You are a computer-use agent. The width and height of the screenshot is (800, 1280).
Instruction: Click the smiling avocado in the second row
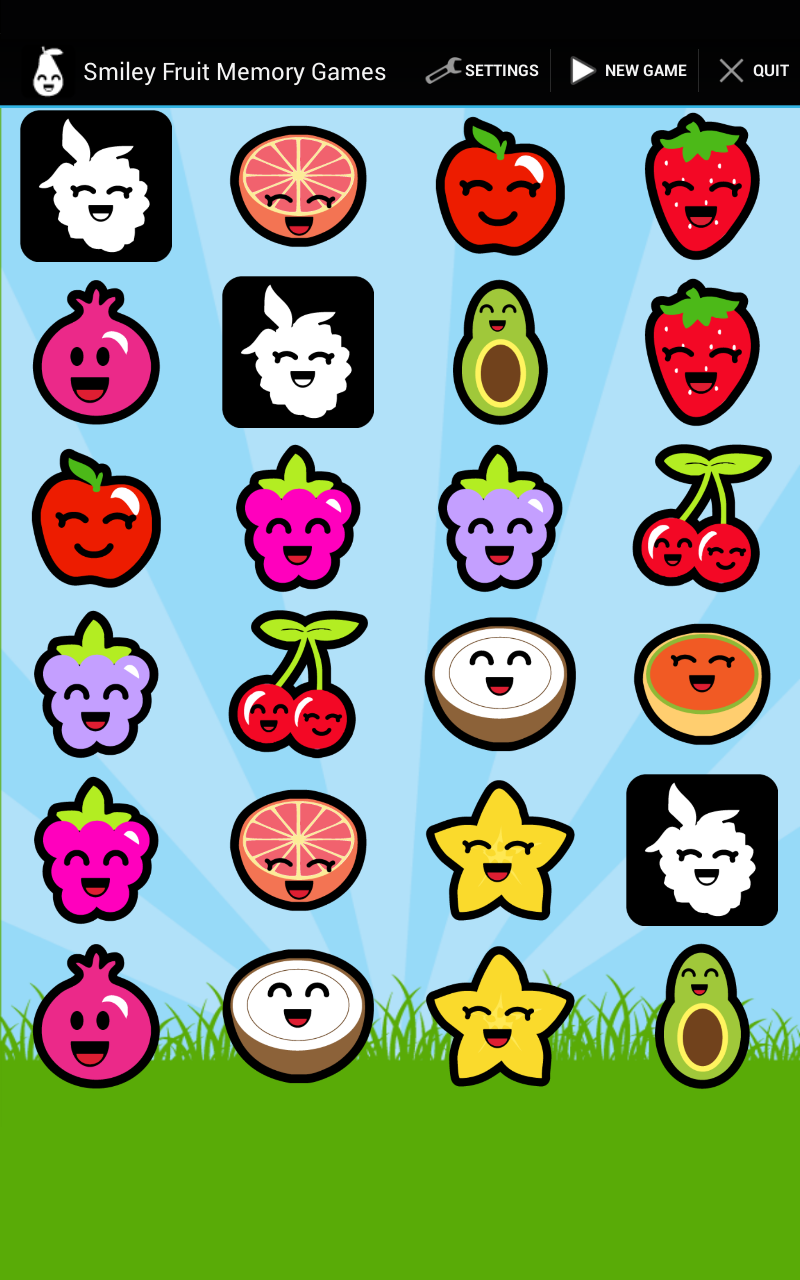[500, 352]
